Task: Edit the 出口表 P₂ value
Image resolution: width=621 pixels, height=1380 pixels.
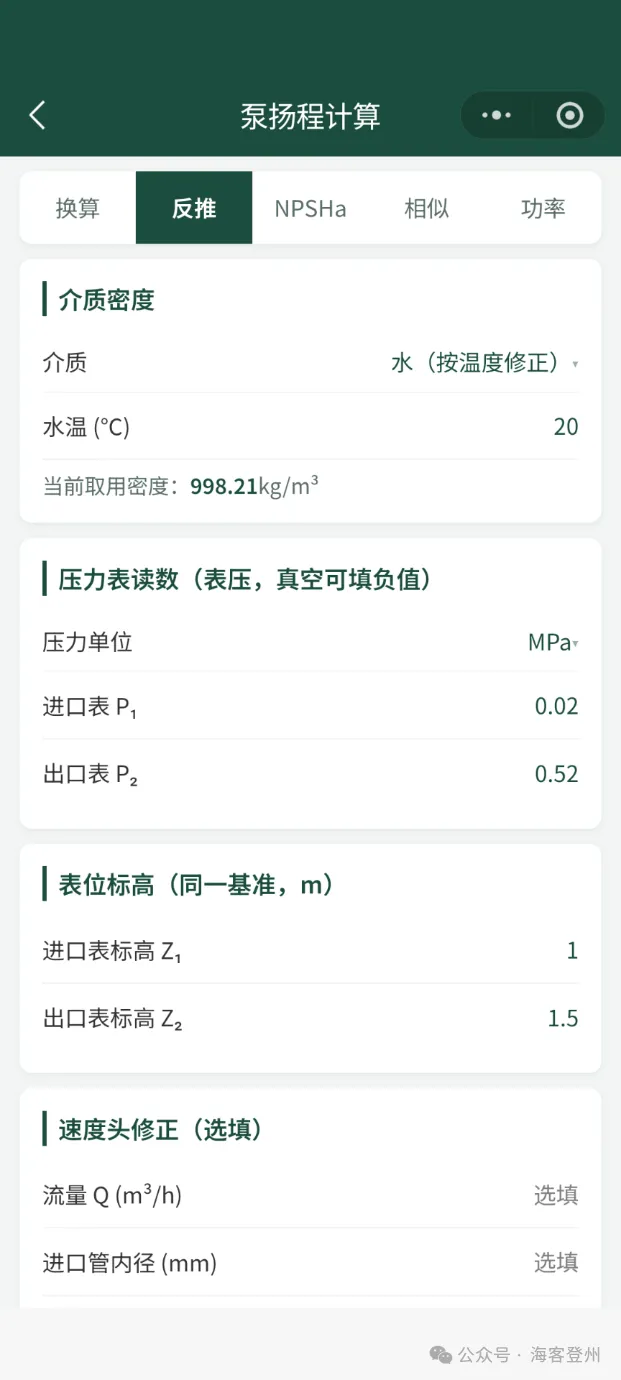Action: 310,774
